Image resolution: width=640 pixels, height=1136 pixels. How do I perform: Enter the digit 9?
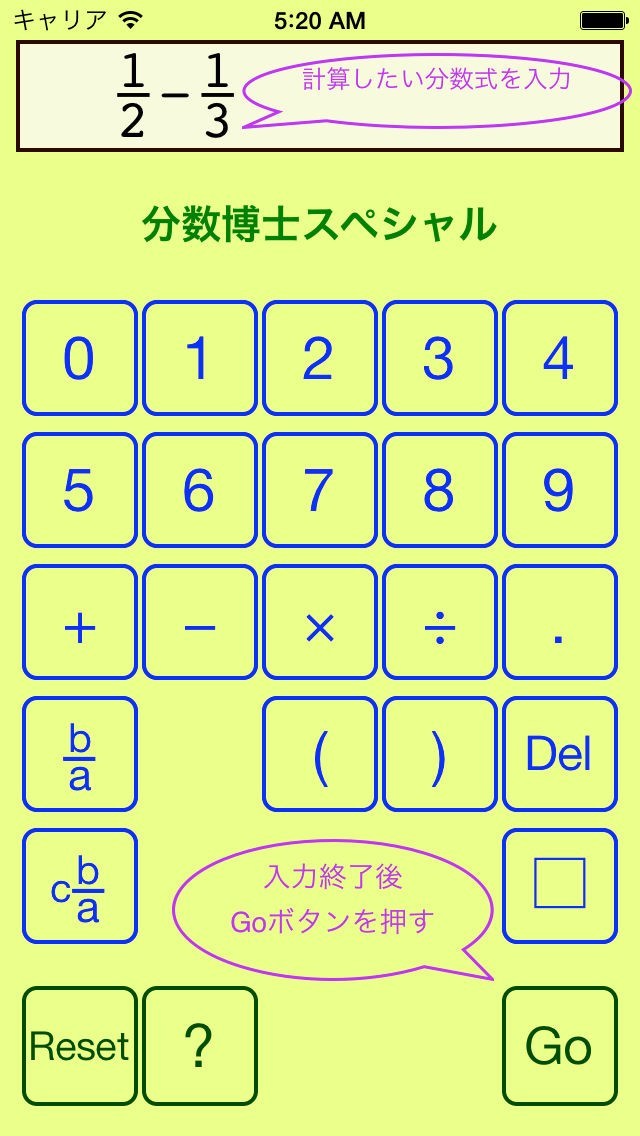pos(559,490)
